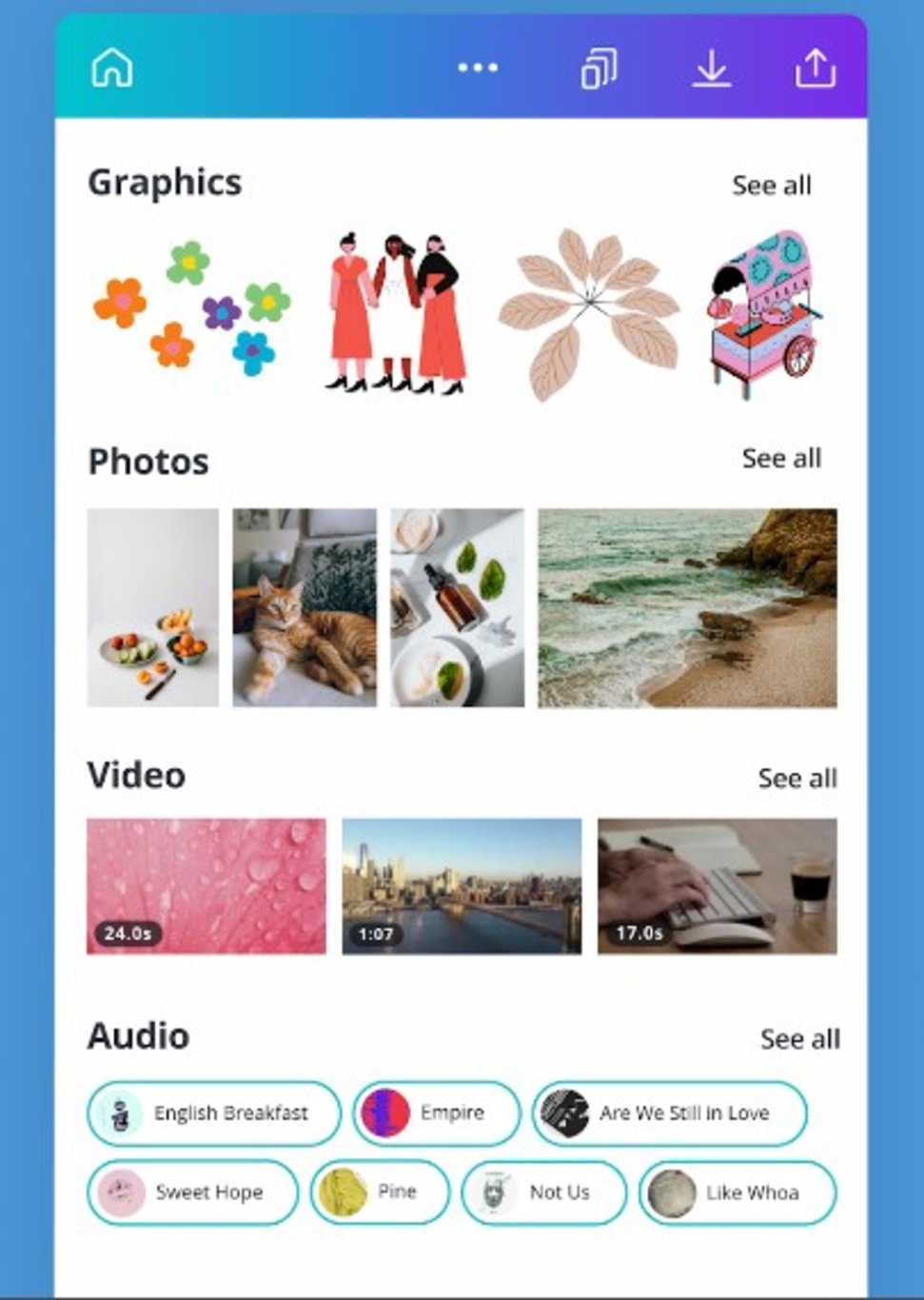Add the Like Whoa audio track
Image resolution: width=924 pixels, height=1300 pixels.
(x=737, y=1192)
